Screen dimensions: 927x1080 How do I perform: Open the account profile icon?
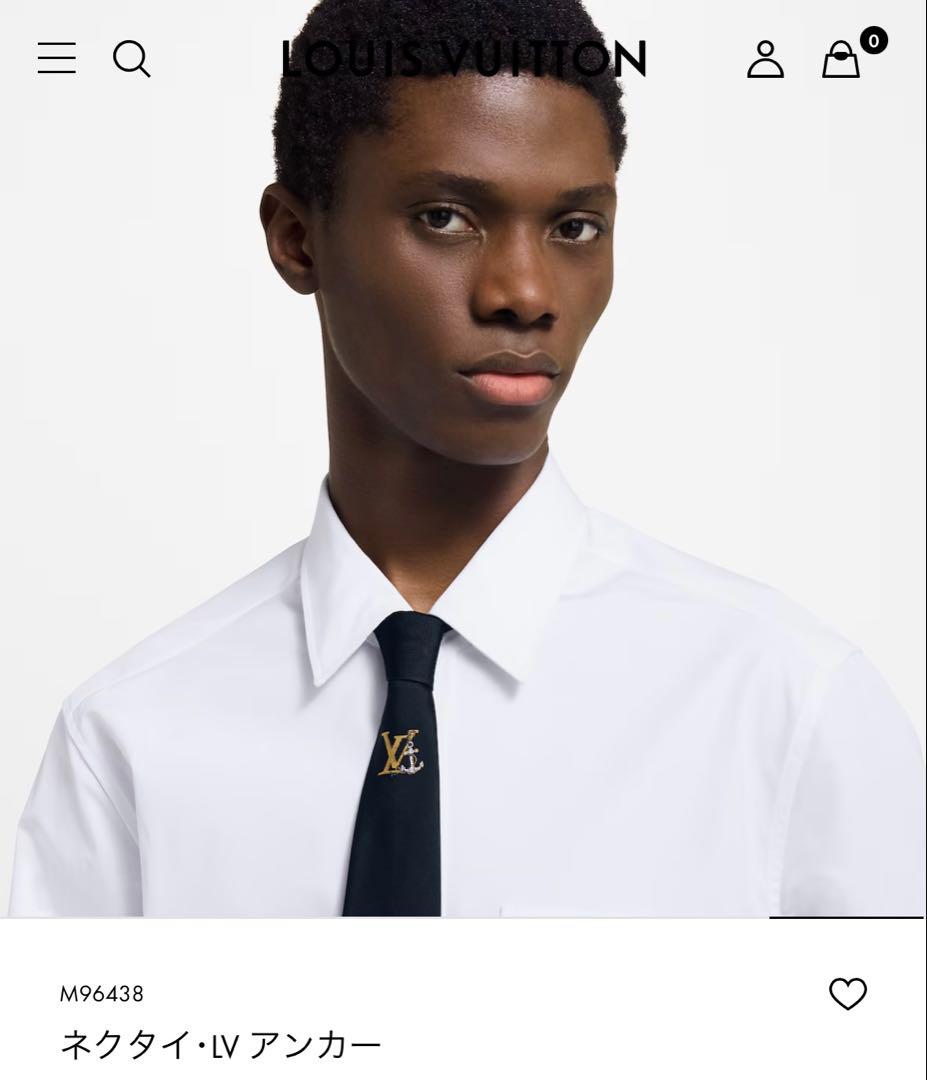pyautogui.click(x=765, y=59)
